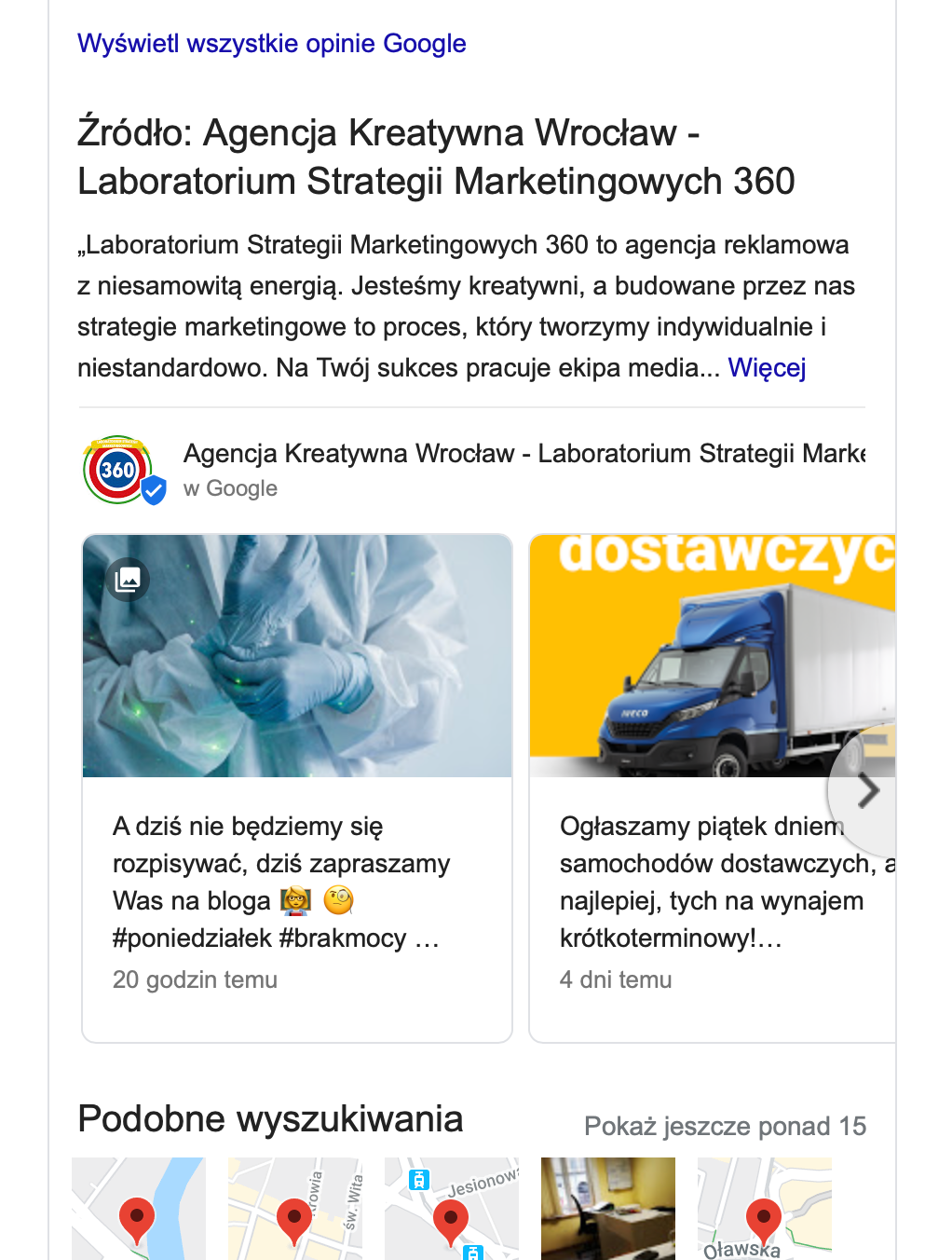Show next posts with arrow chevron

pos(867,790)
